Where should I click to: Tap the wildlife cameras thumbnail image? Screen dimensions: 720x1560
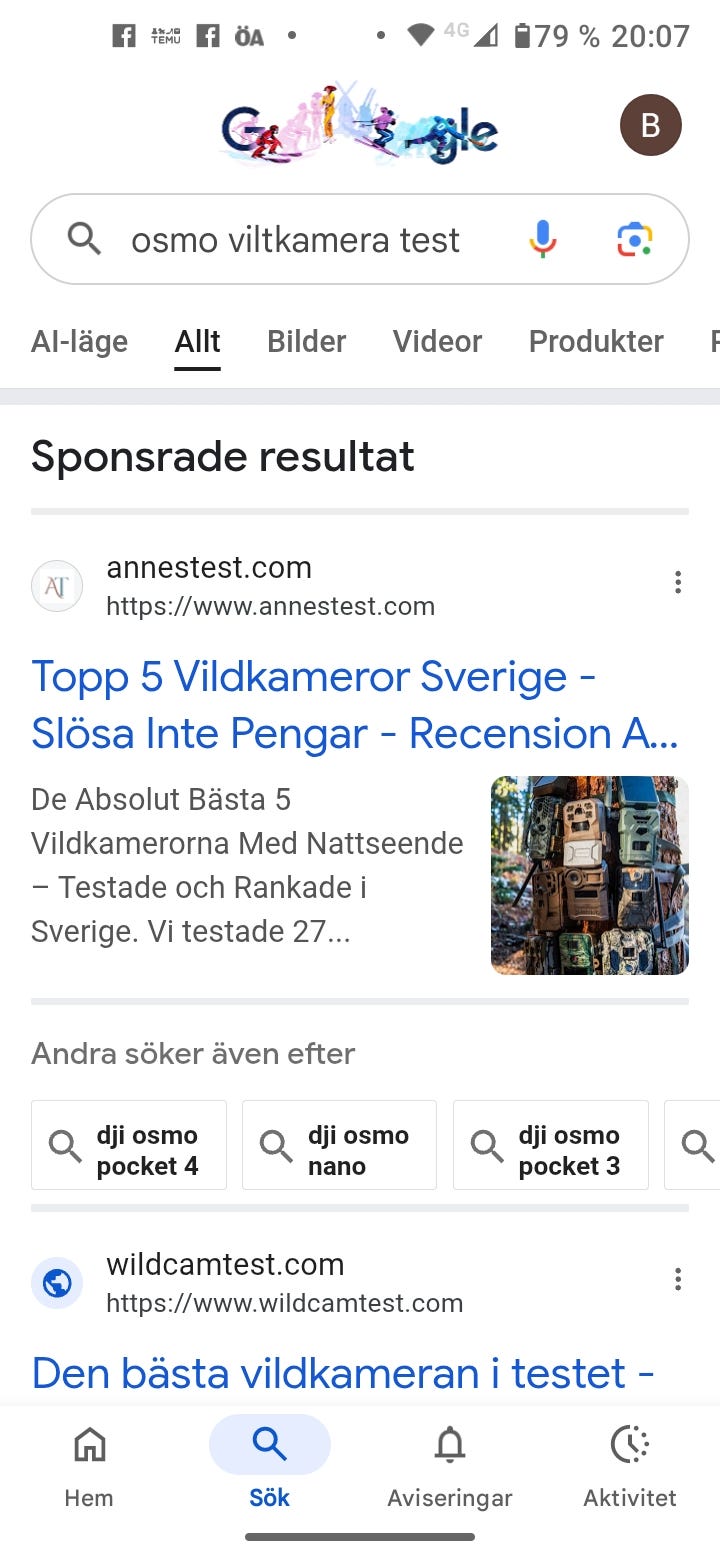tap(590, 875)
